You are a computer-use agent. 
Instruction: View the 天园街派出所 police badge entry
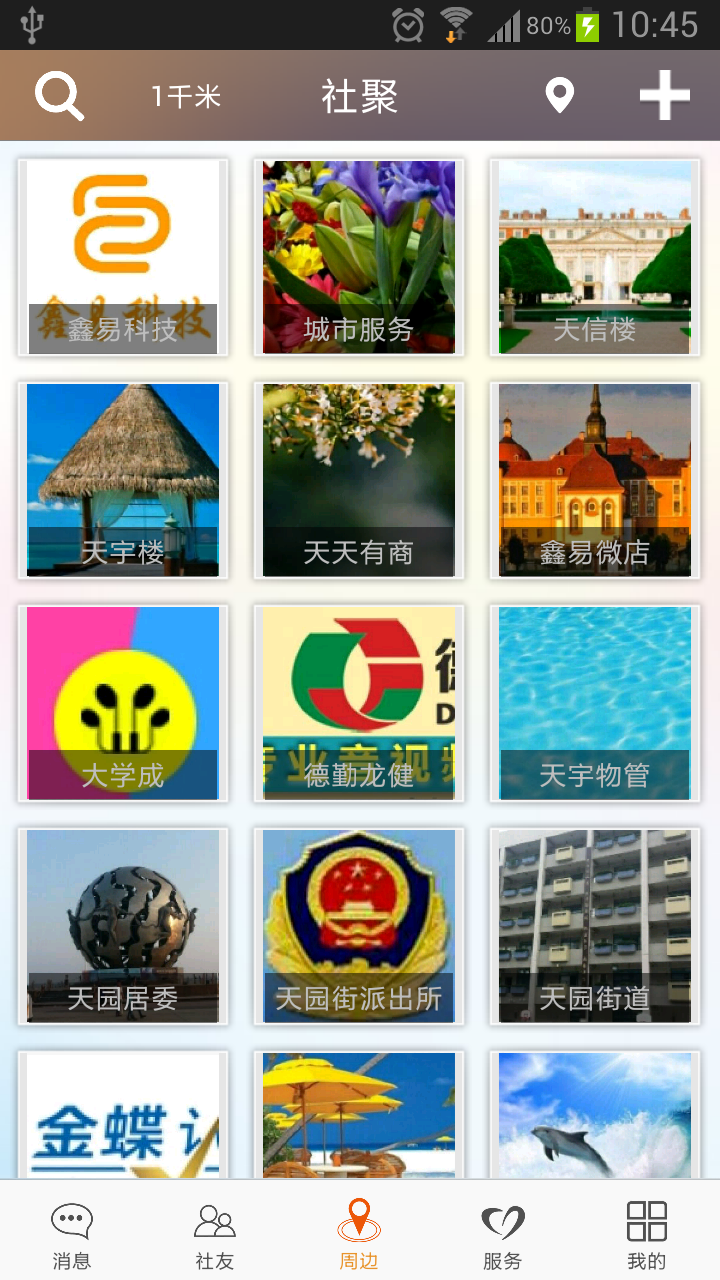coord(358,926)
